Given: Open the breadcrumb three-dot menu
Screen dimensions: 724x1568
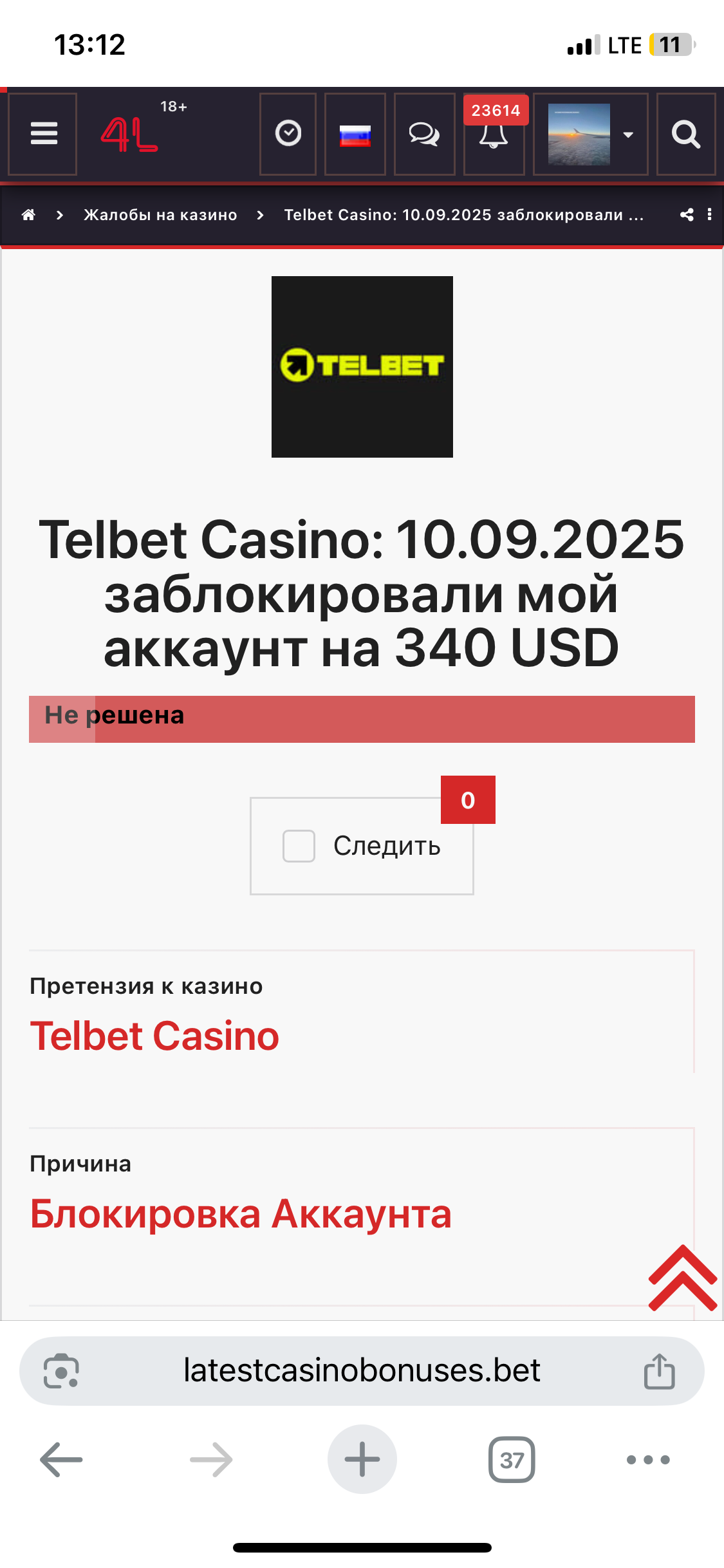Looking at the screenshot, I should [x=709, y=215].
